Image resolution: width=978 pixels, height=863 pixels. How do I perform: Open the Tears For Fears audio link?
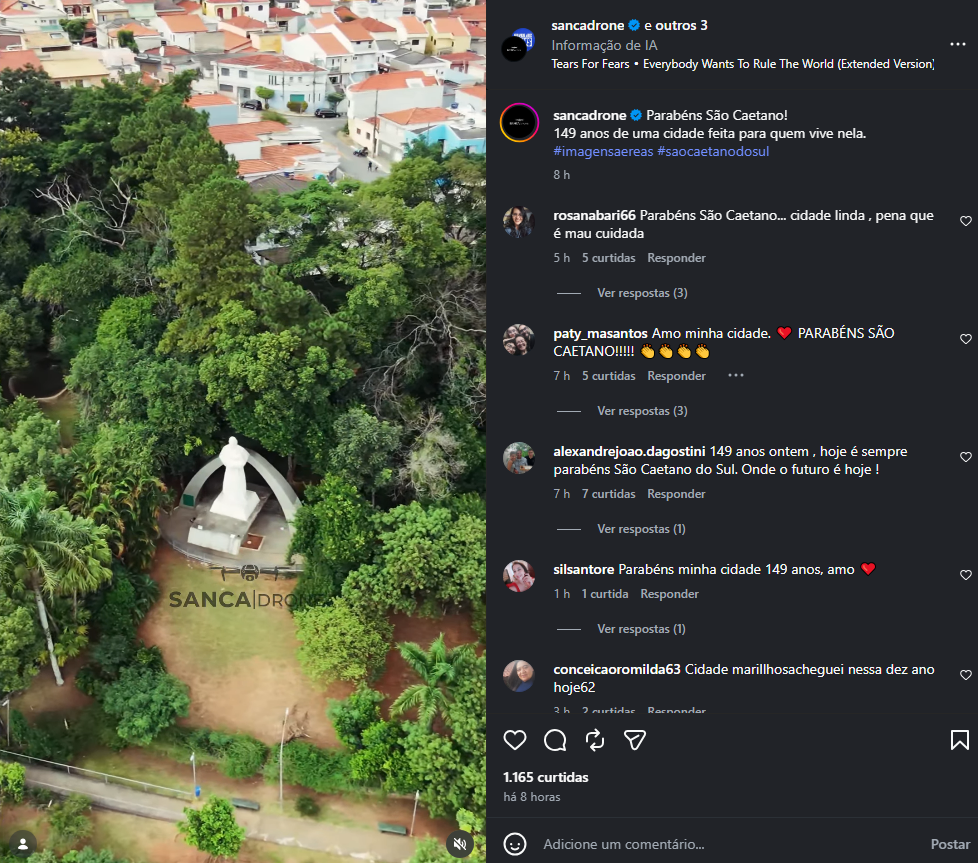click(x=742, y=64)
